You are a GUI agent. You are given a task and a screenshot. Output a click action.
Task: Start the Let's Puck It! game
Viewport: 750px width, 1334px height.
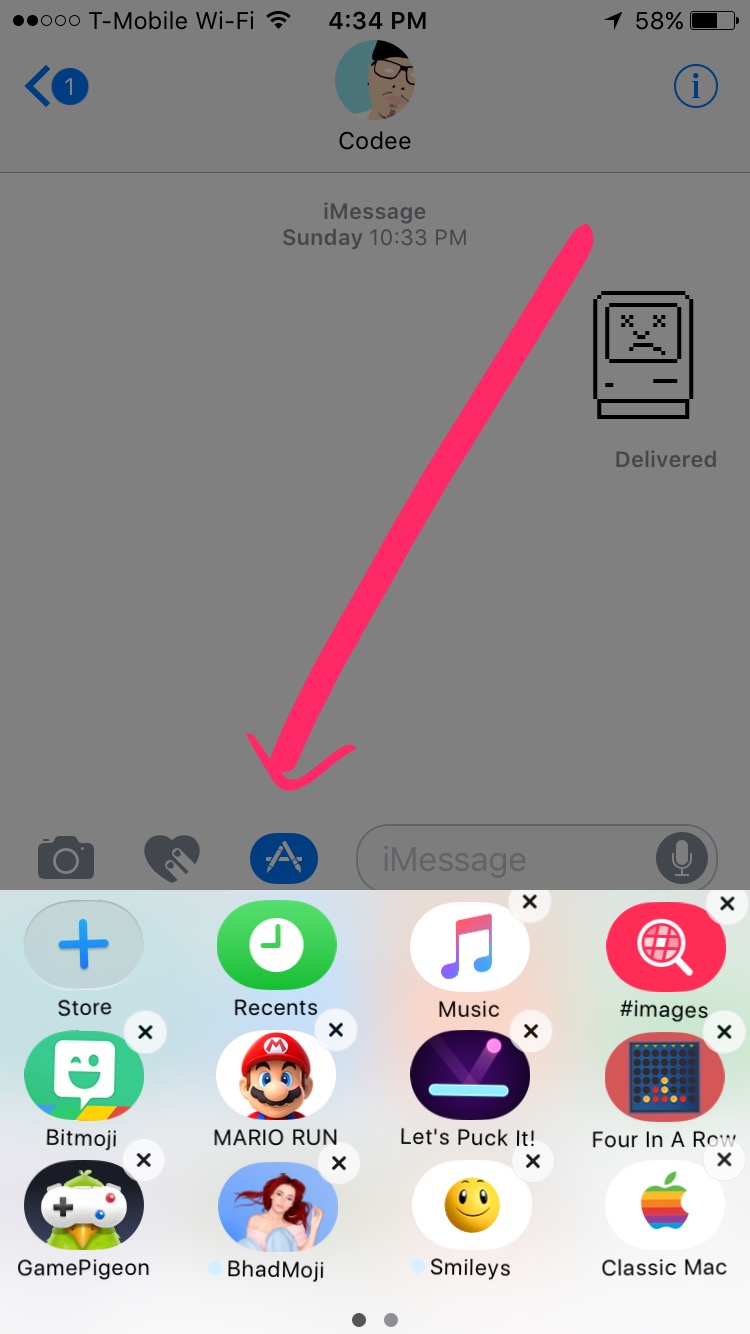point(469,1076)
